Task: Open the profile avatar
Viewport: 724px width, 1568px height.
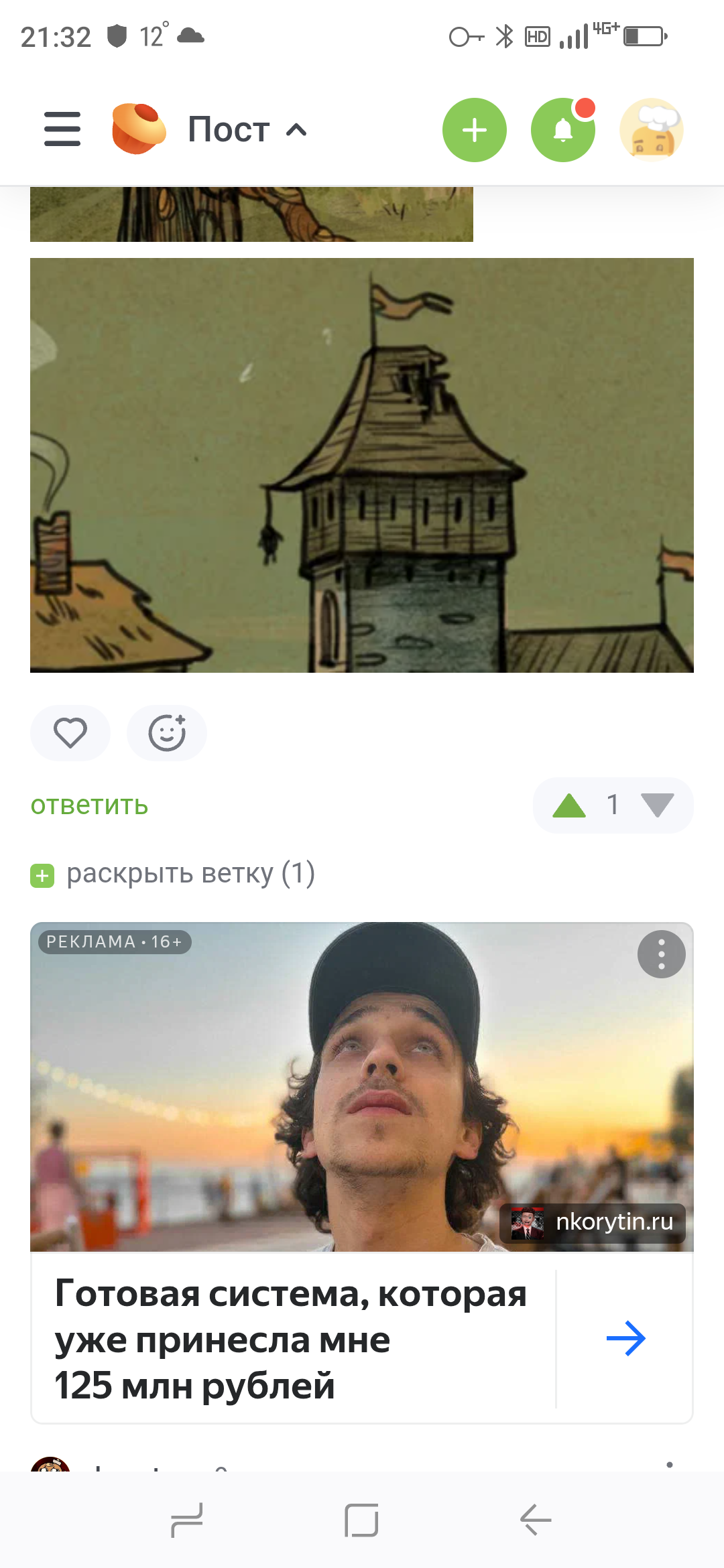Action: (x=651, y=130)
